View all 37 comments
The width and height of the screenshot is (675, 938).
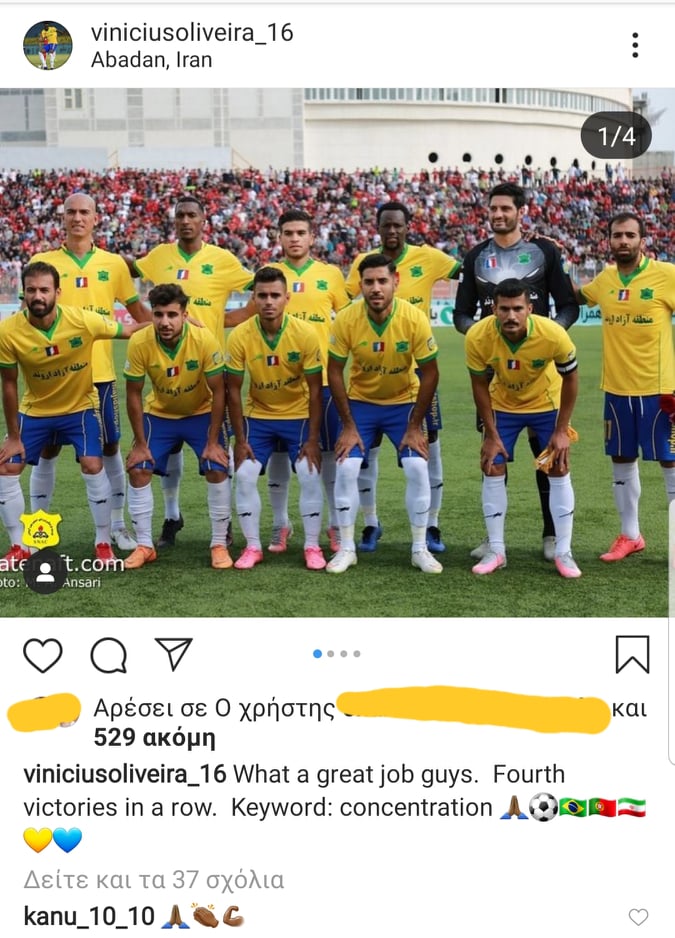pos(154,880)
